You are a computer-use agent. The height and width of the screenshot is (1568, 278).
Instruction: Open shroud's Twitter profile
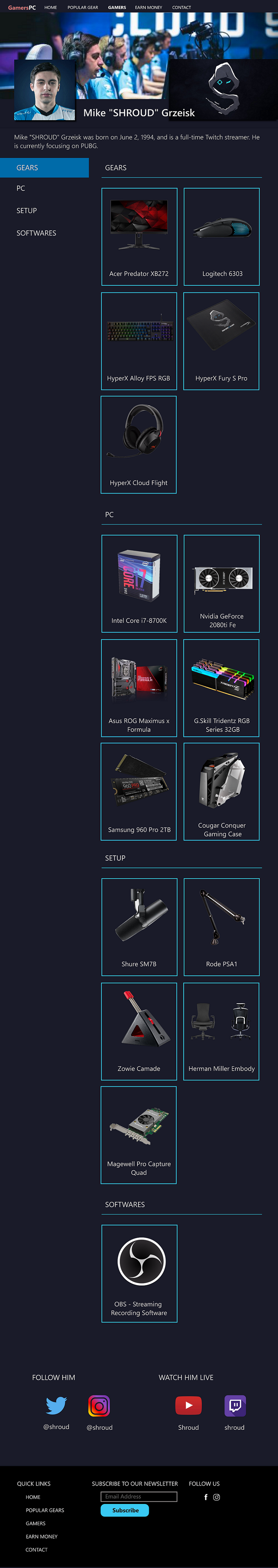(56, 1405)
